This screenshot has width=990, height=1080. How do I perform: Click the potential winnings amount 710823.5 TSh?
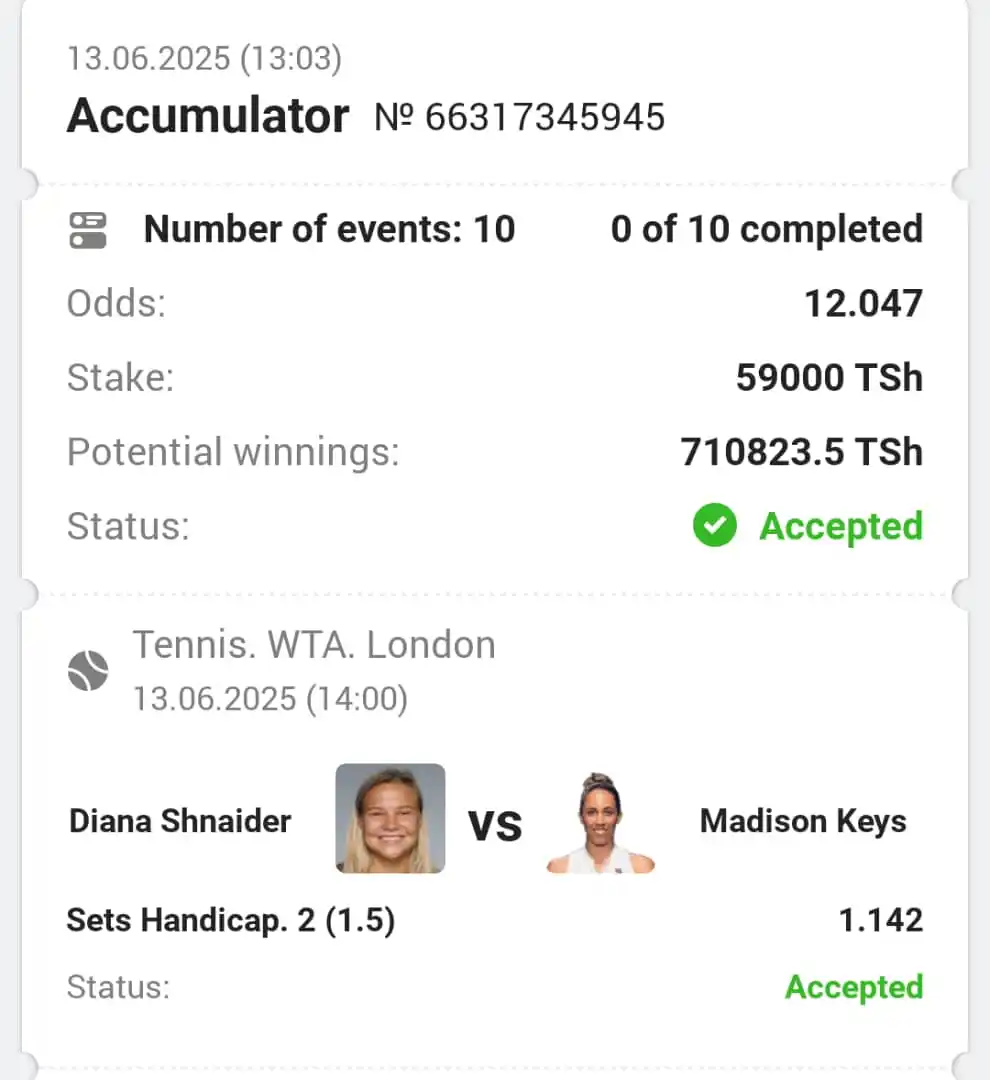point(802,451)
